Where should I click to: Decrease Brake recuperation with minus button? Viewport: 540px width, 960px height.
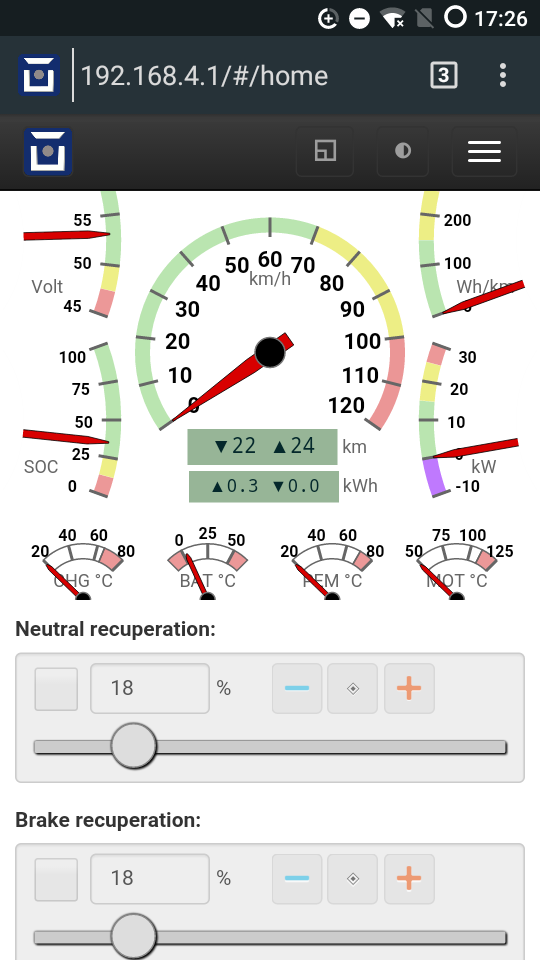[297, 879]
